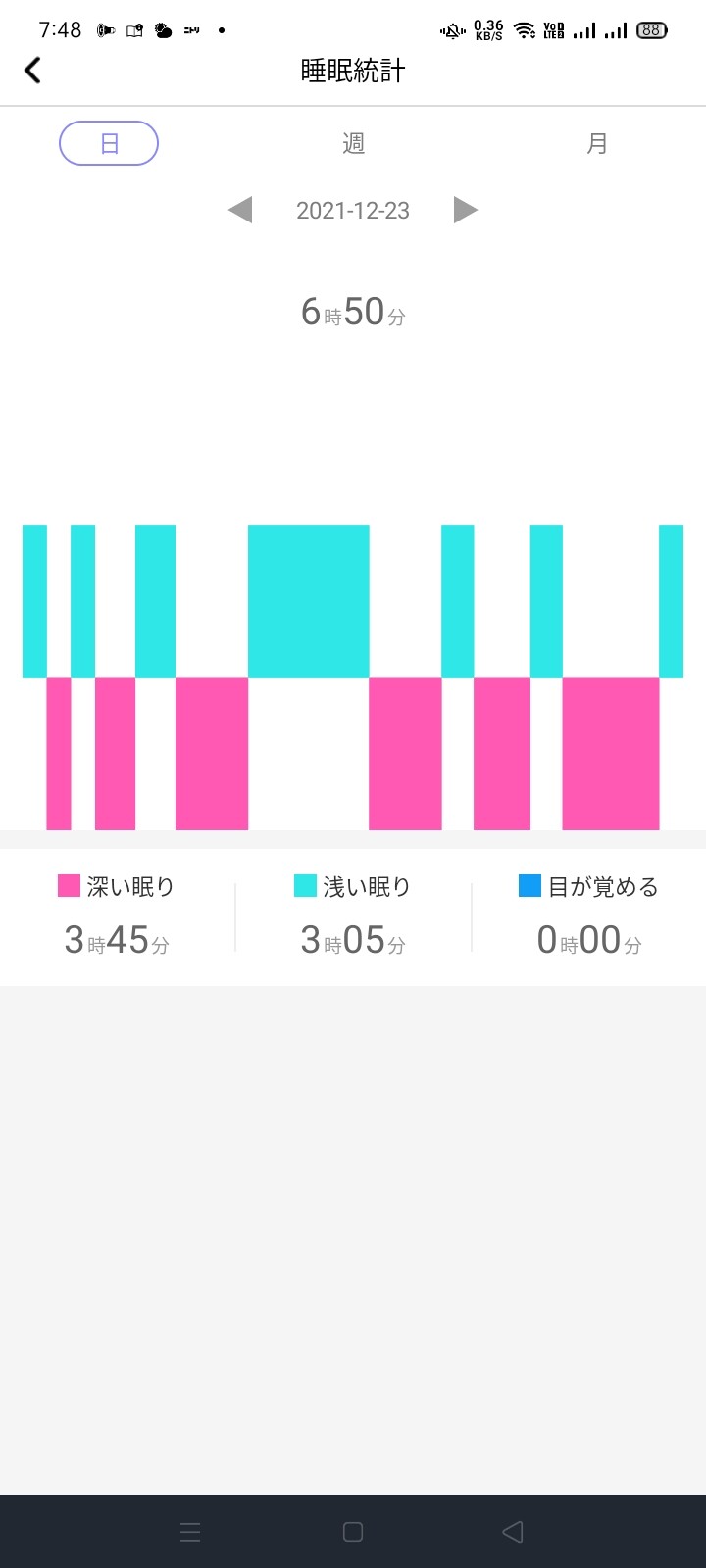Viewport: 706px width, 1568px height.
Task: Switch to the 週 (week) tab
Action: [353, 143]
